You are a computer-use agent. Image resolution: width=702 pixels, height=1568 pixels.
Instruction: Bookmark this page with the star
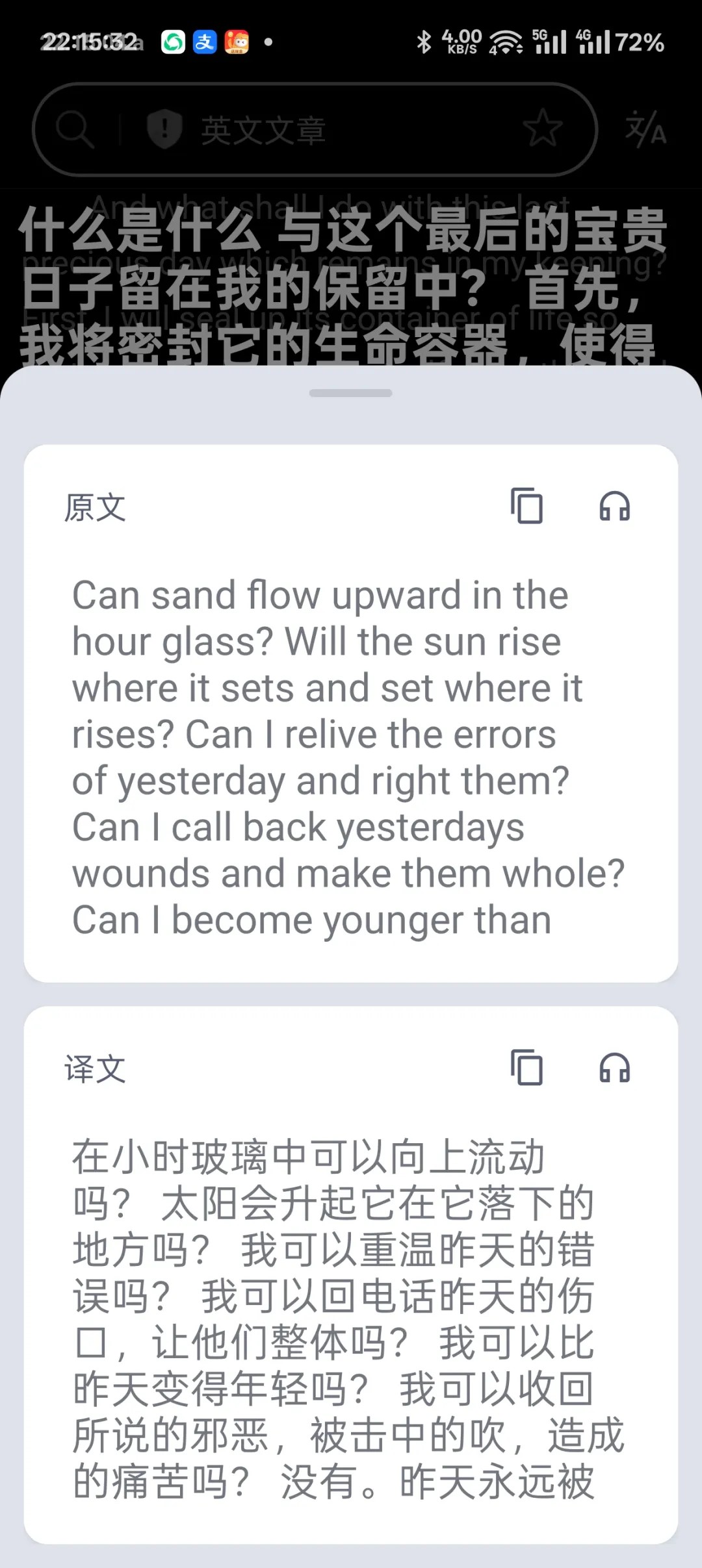pyautogui.click(x=542, y=129)
